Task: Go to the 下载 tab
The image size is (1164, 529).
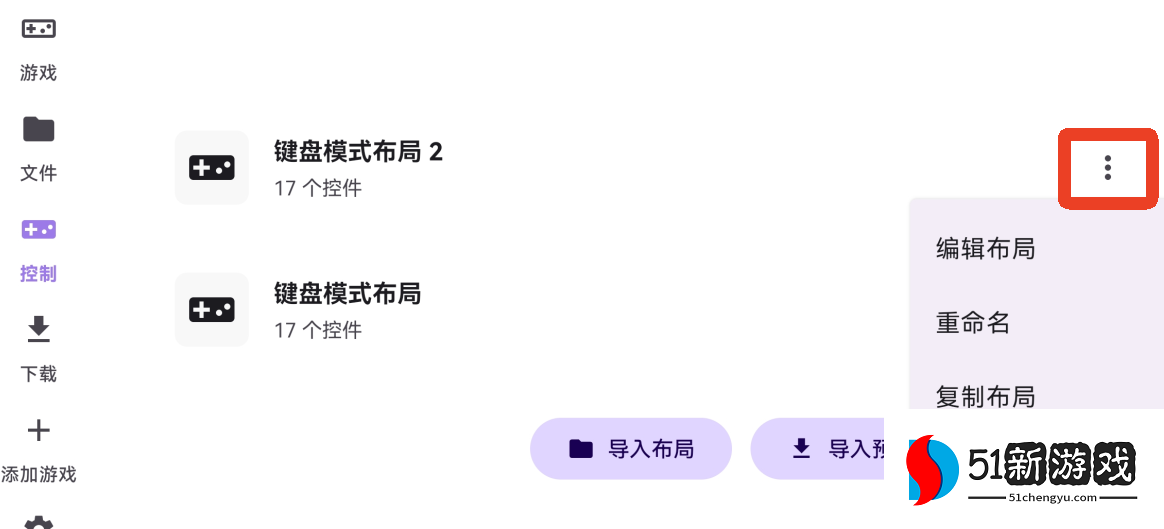Action: (39, 348)
